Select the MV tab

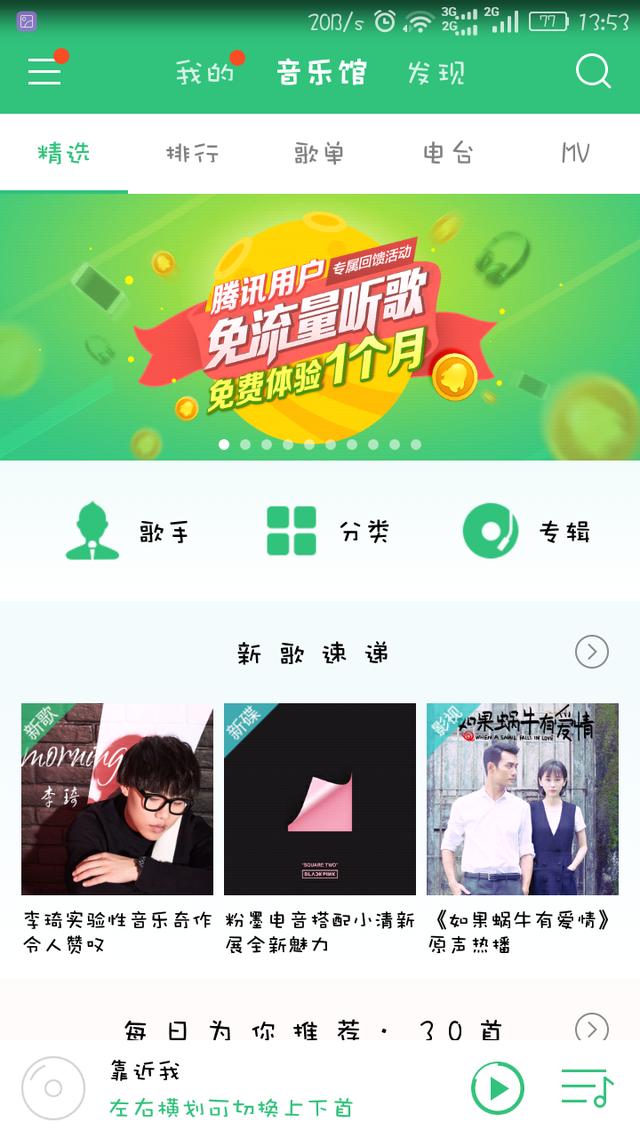tap(575, 153)
